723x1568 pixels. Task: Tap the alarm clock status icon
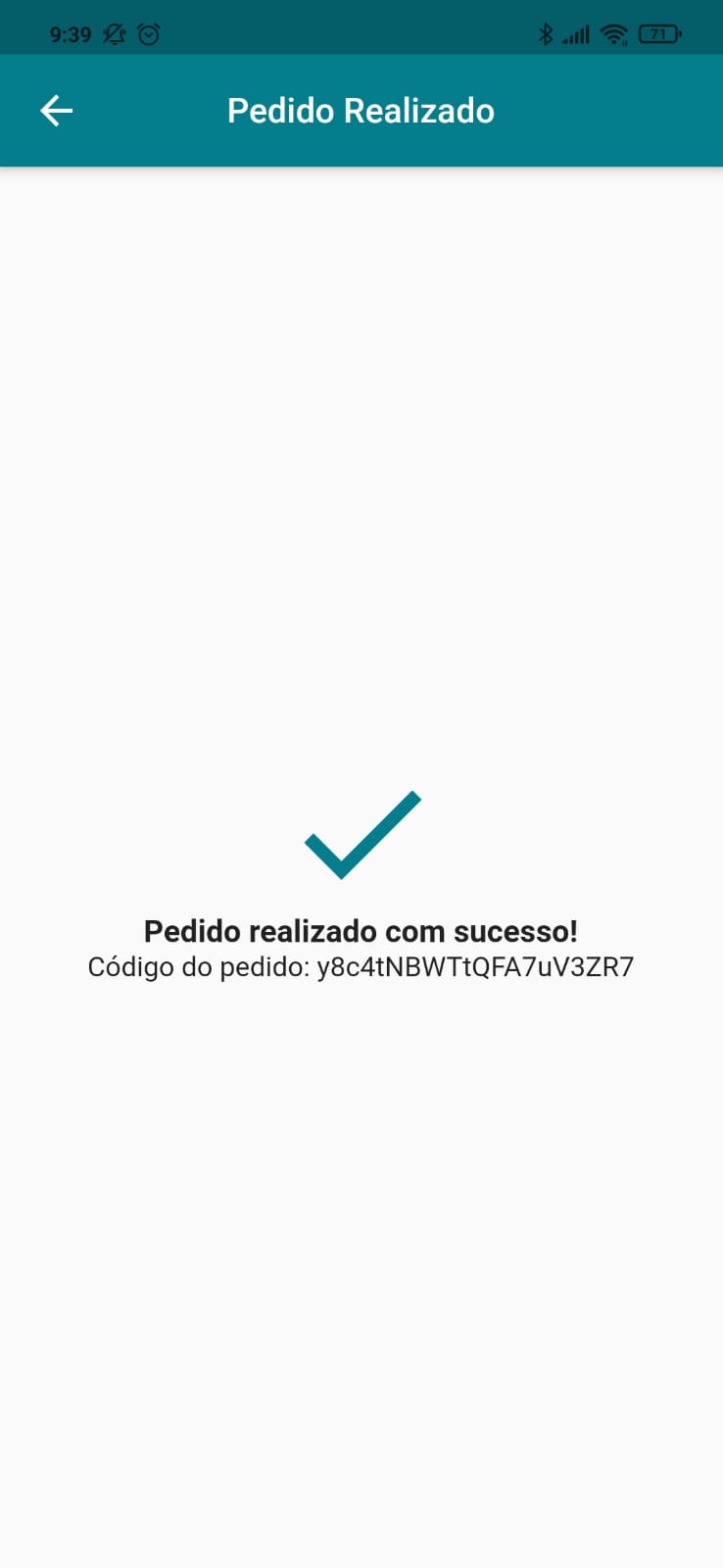click(x=149, y=32)
